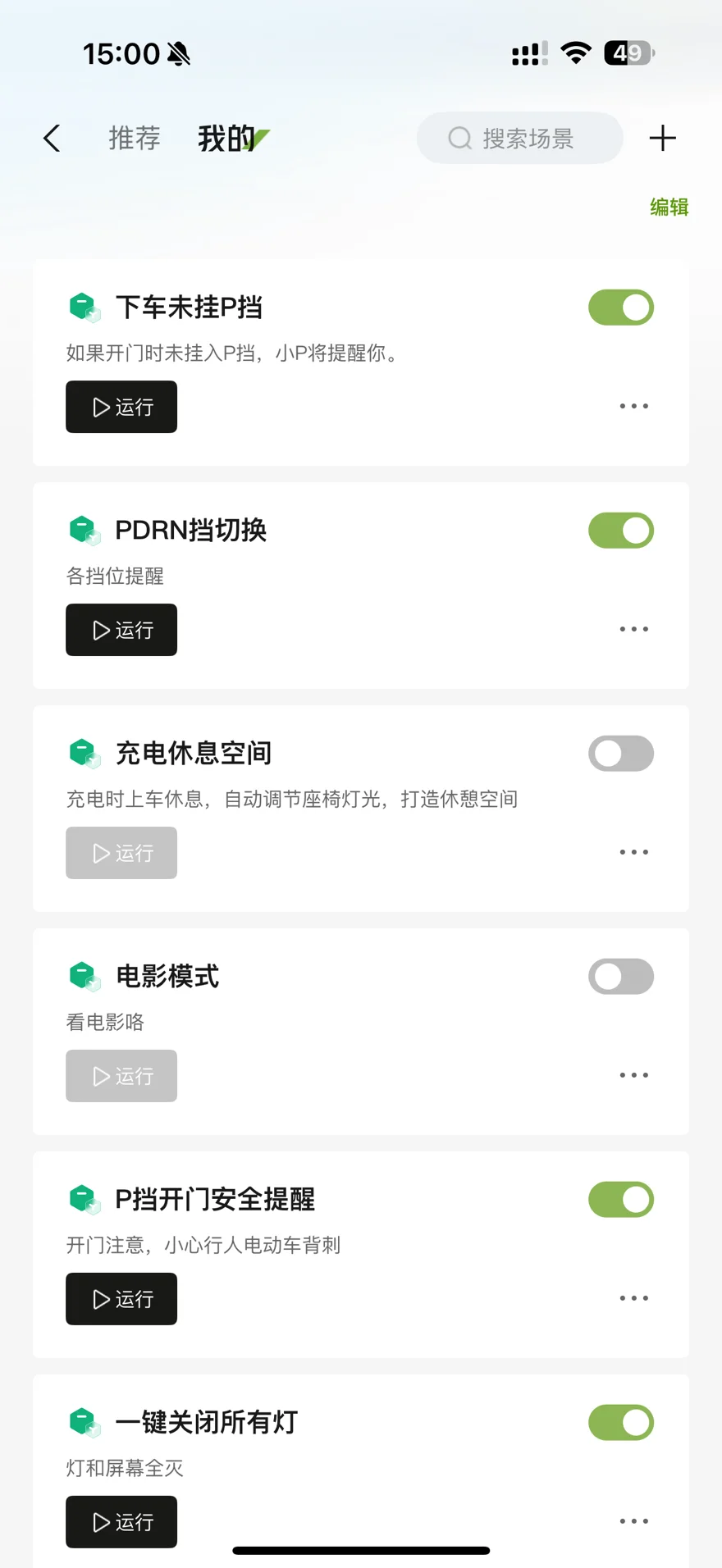Enable the 充电休息空间 scene

(621, 754)
